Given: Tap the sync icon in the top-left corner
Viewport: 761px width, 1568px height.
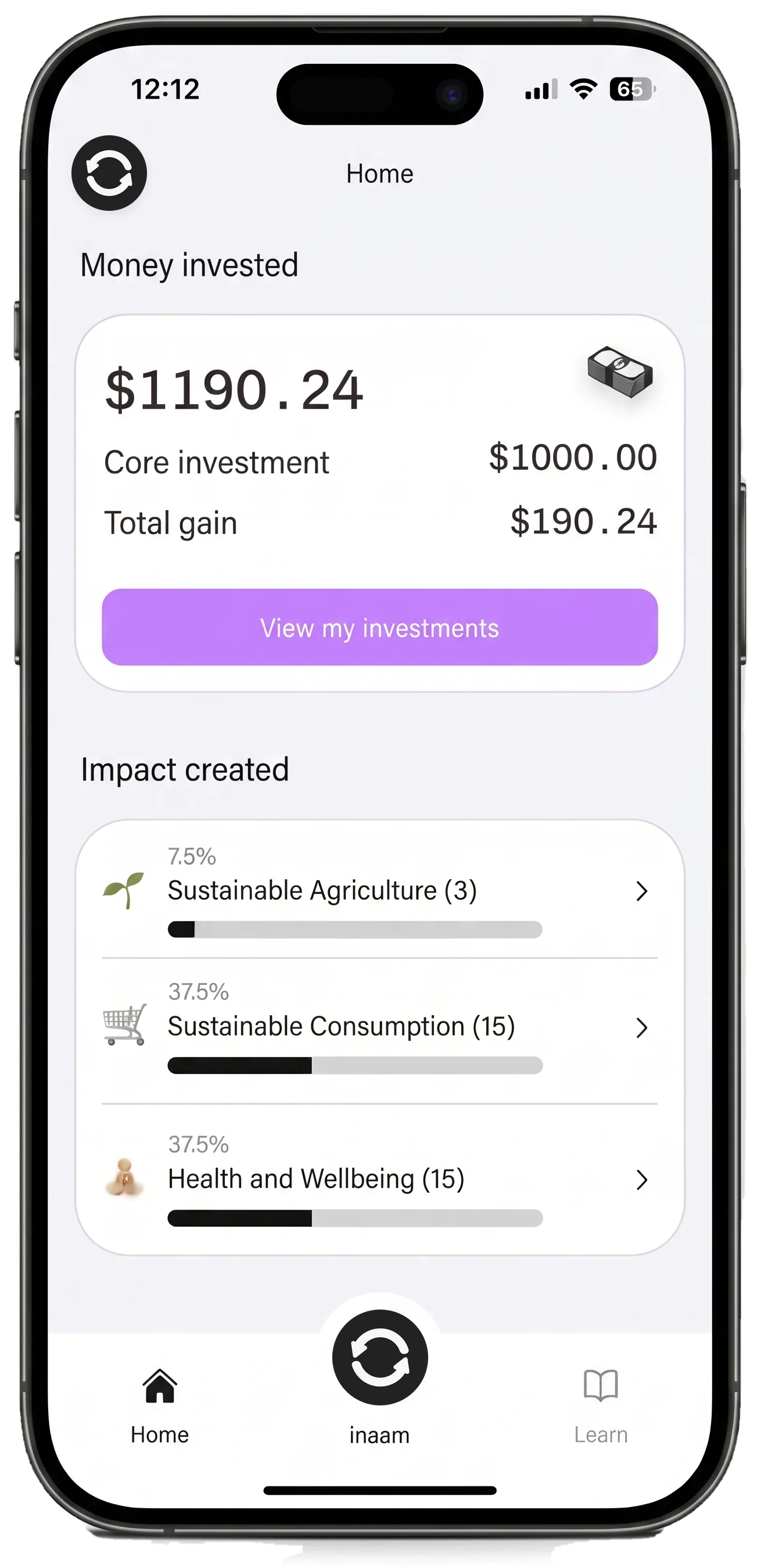Looking at the screenshot, I should click(109, 174).
